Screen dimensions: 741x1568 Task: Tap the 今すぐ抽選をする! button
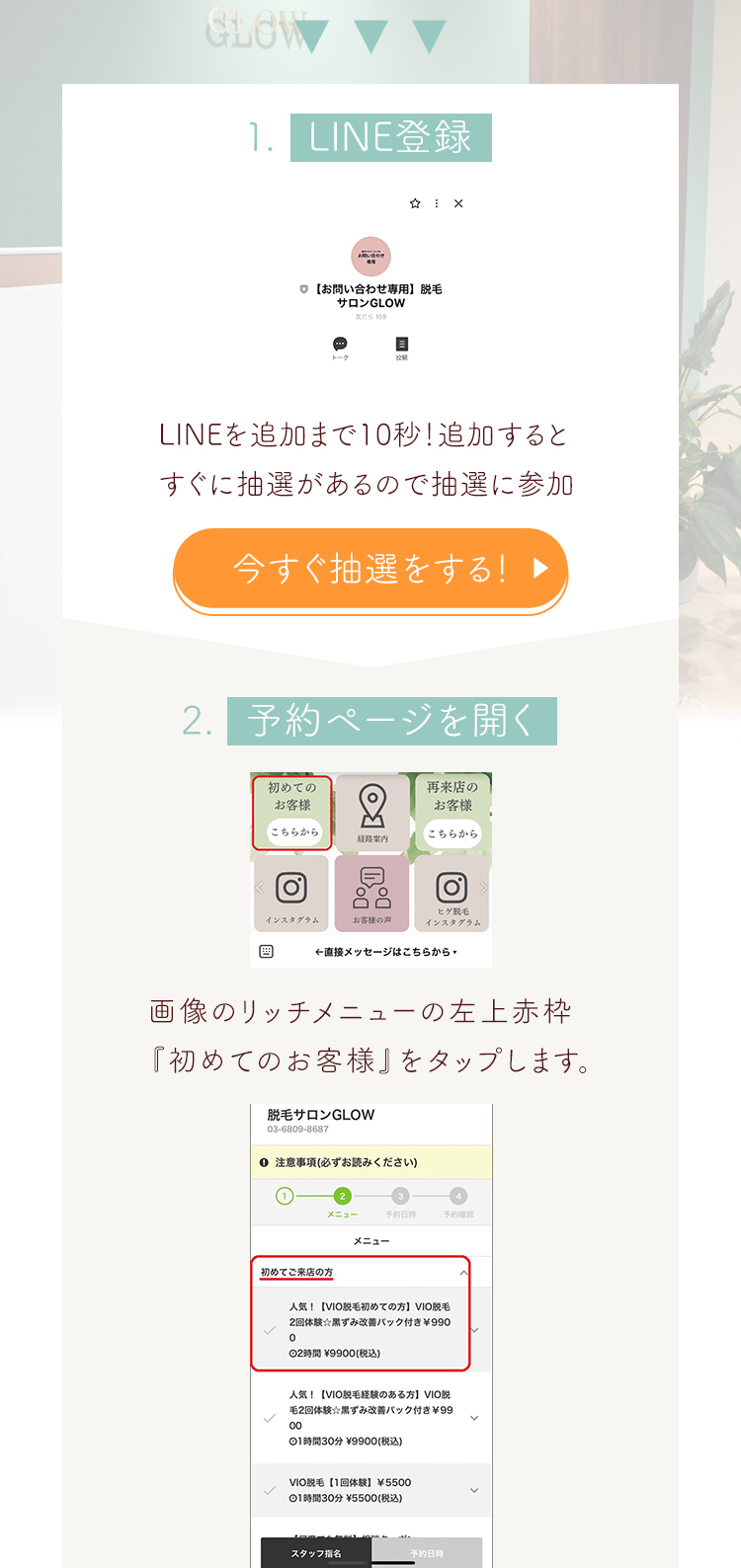pyautogui.click(x=370, y=570)
